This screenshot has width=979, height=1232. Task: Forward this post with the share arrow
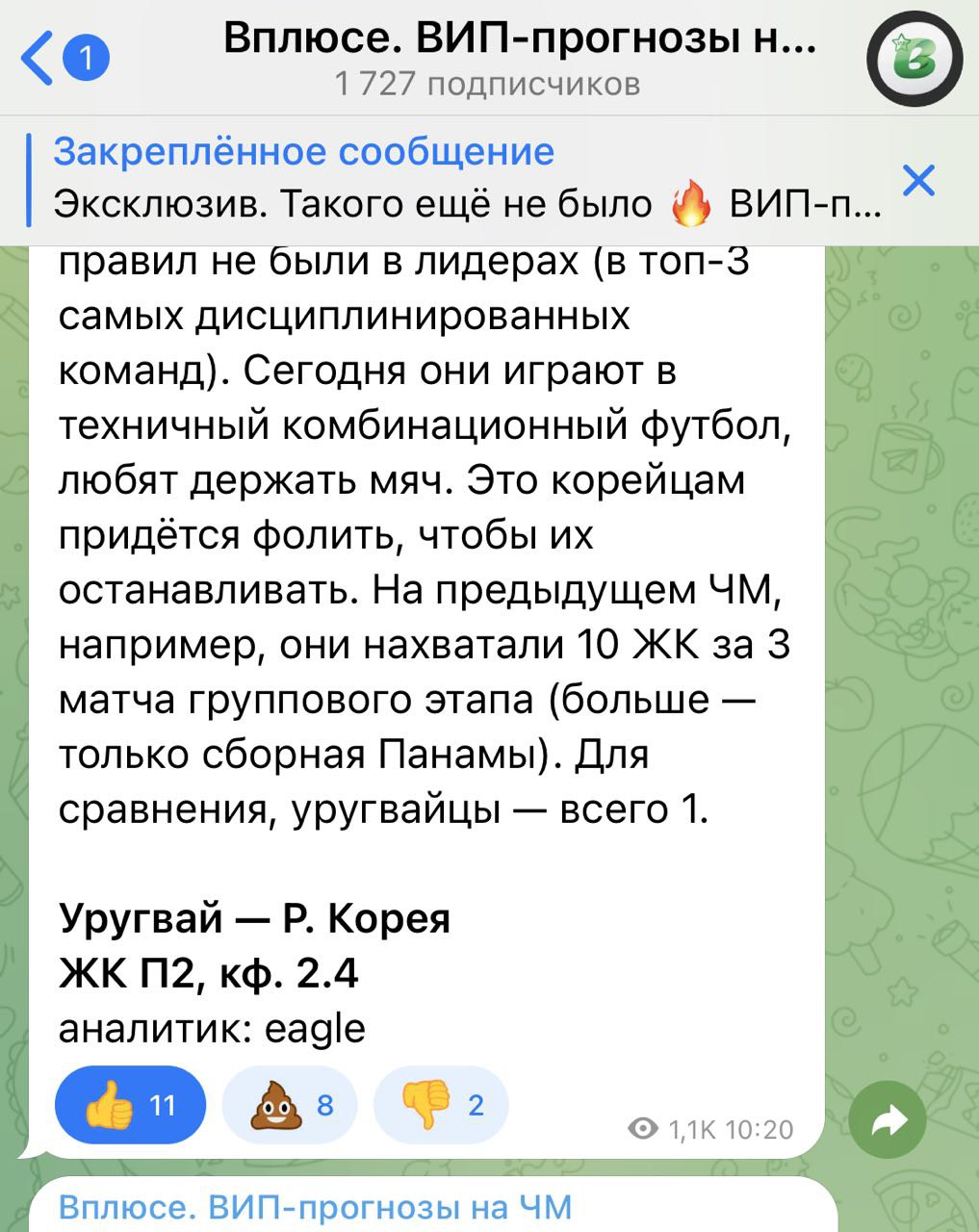889,1119
